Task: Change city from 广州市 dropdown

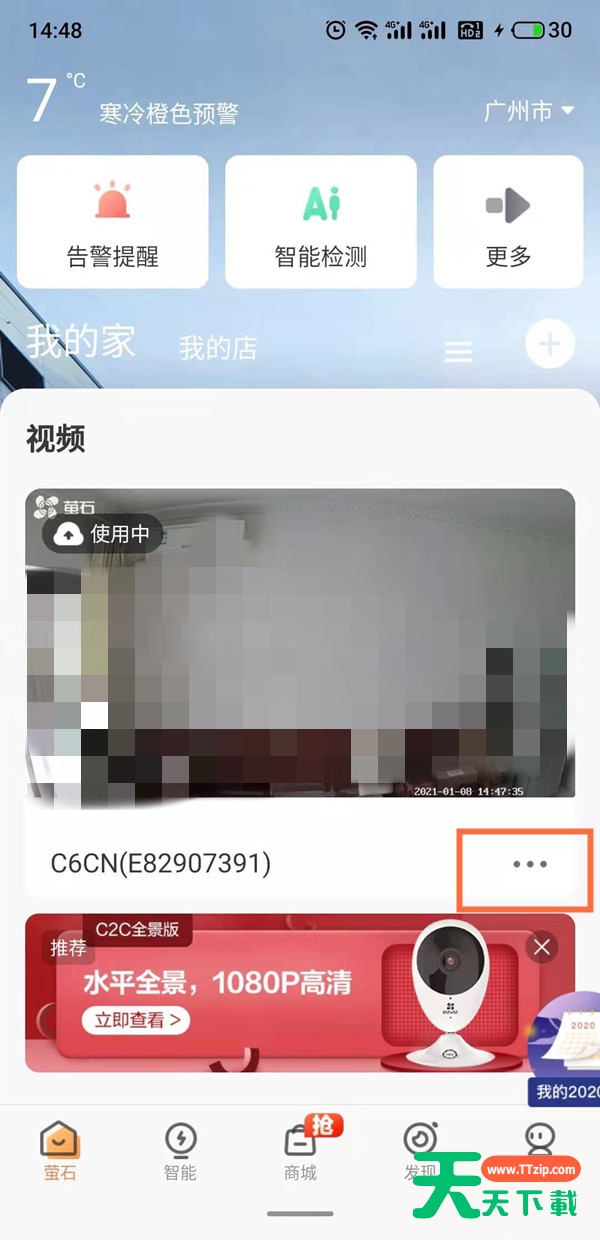Action: [529, 111]
